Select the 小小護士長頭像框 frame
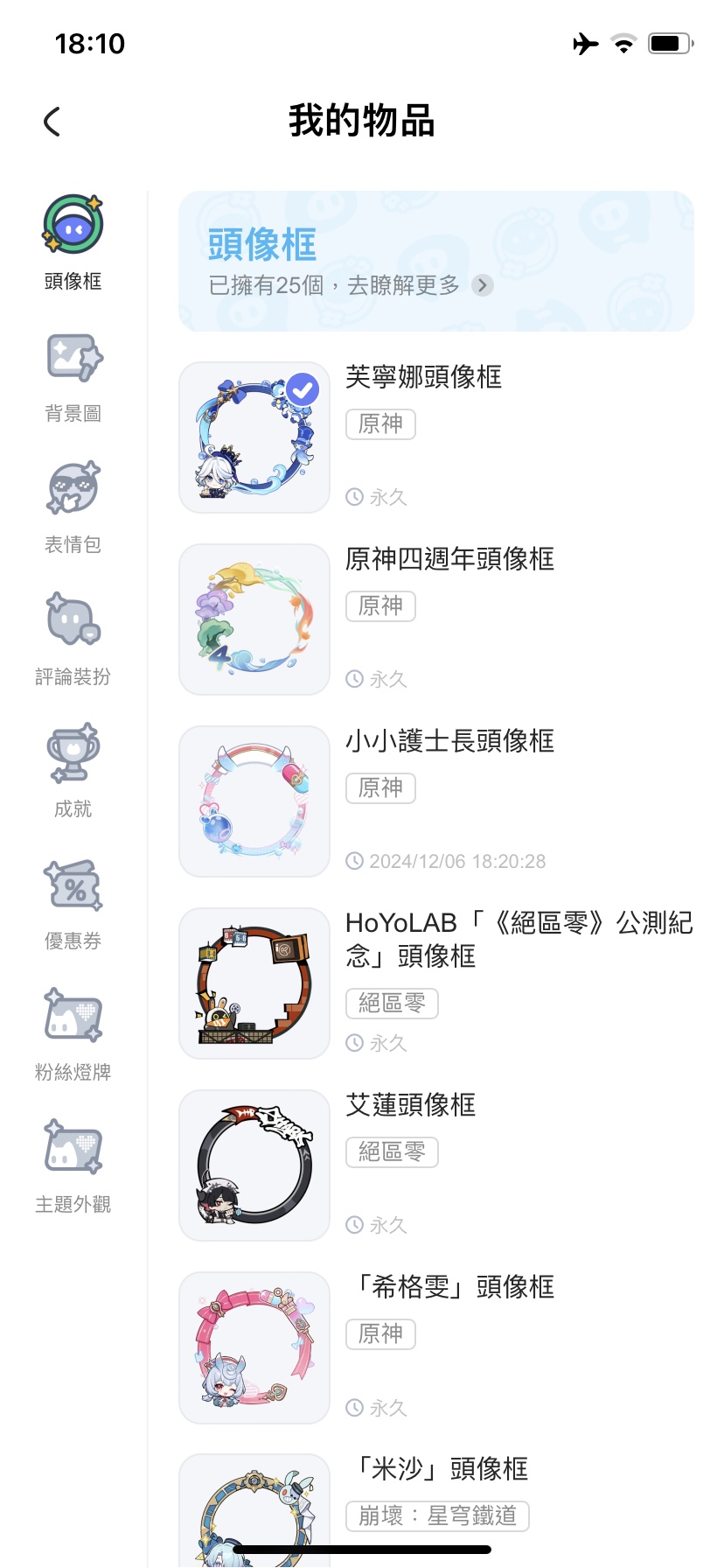This screenshot has height=1568, width=724. coord(254,801)
